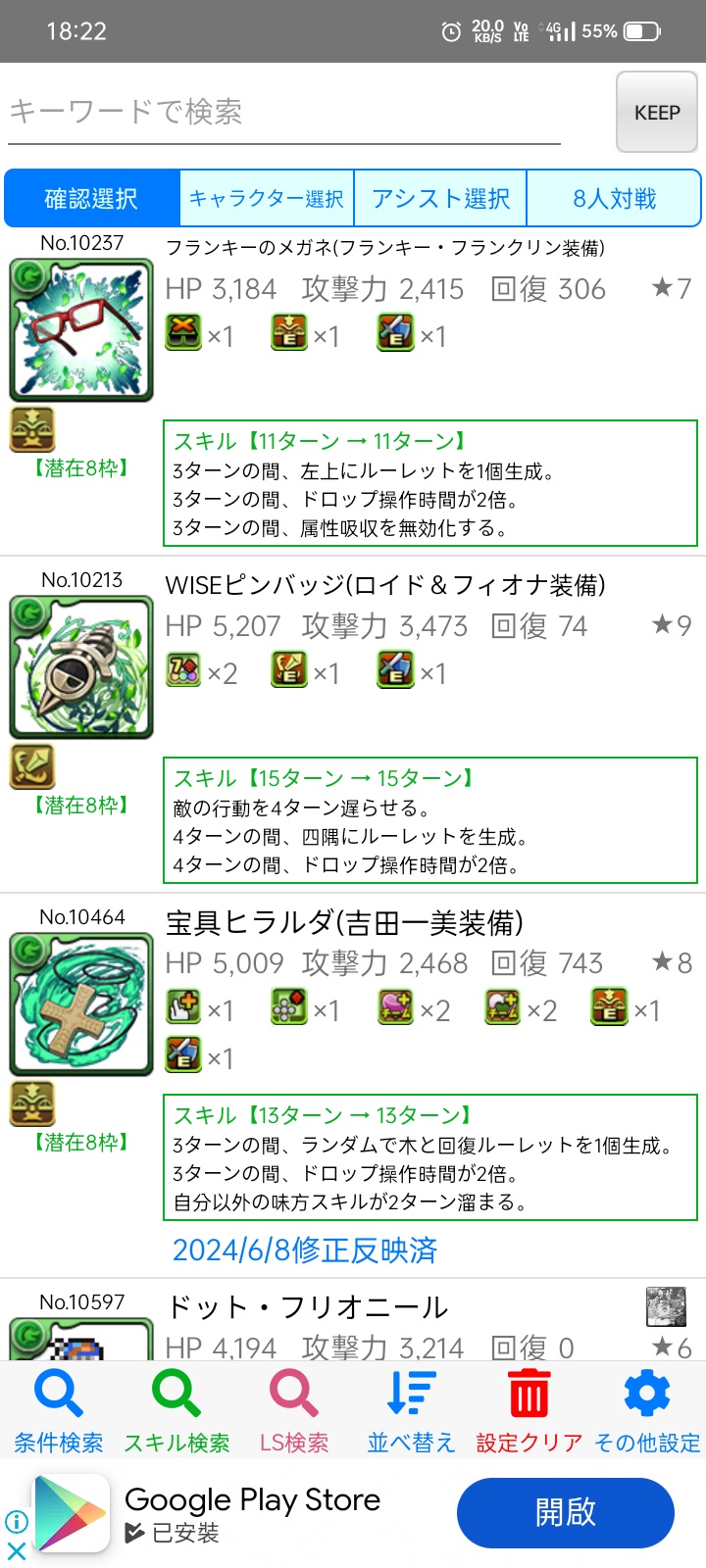Tap the 開啟 button in the ad
706x1568 pixels.
(x=565, y=1513)
